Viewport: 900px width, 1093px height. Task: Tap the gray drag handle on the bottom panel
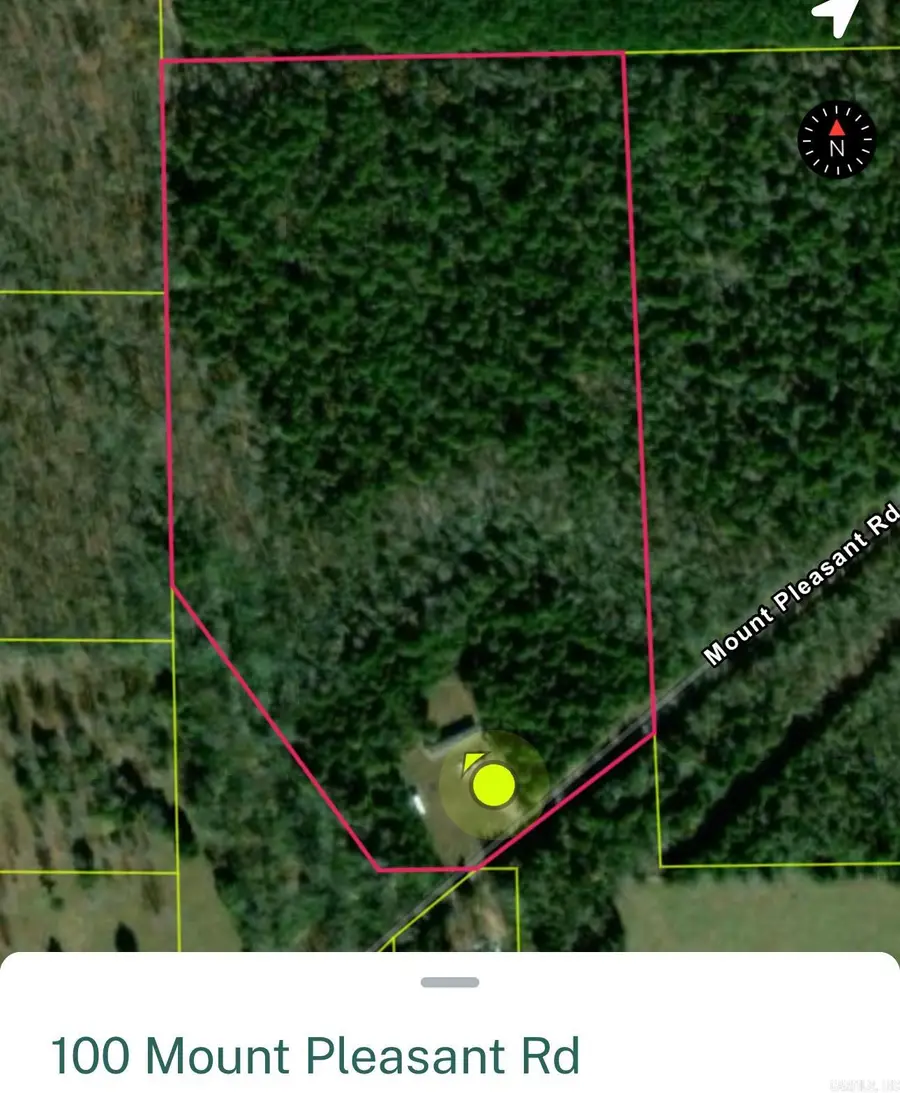click(448, 981)
